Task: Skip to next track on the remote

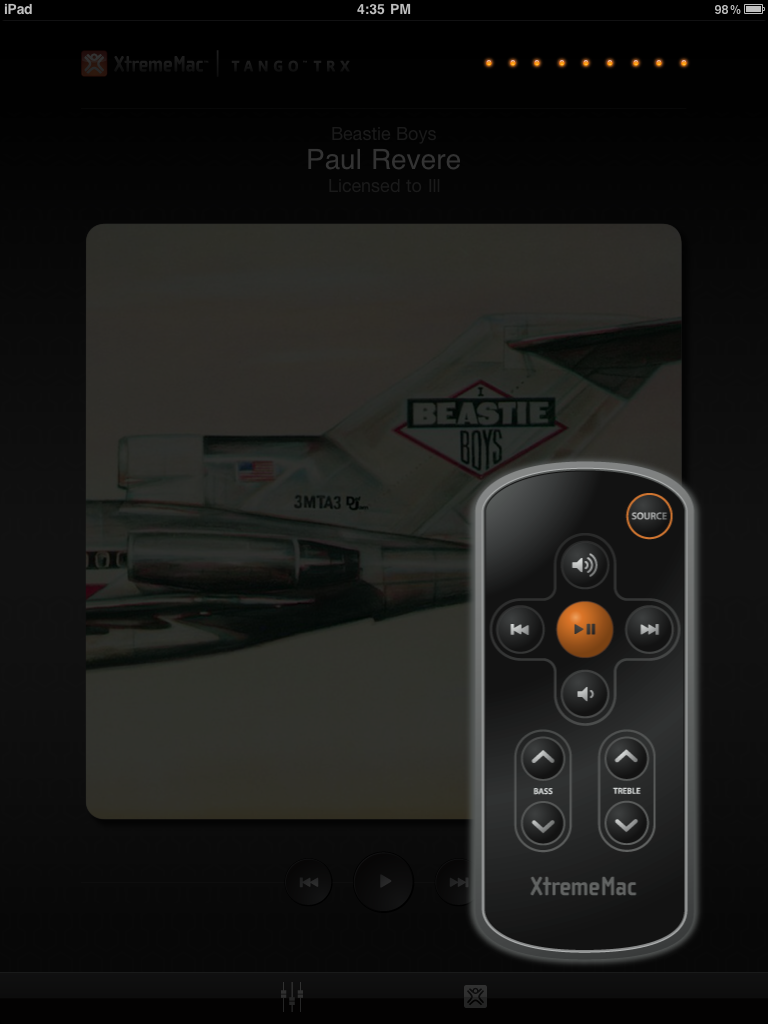Action: point(649,630)
